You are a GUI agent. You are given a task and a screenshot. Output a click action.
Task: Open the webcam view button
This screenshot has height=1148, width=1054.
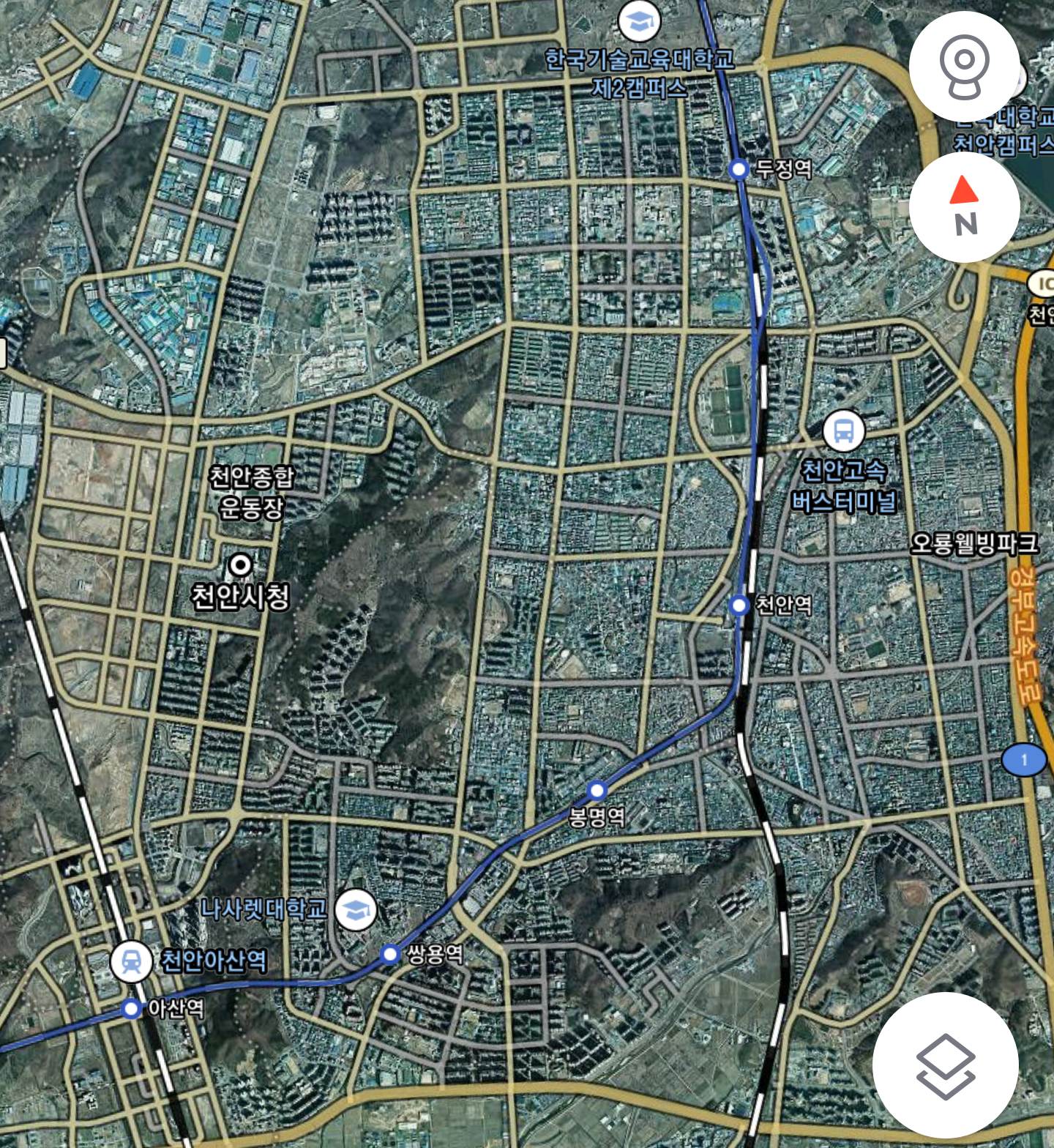964,66
